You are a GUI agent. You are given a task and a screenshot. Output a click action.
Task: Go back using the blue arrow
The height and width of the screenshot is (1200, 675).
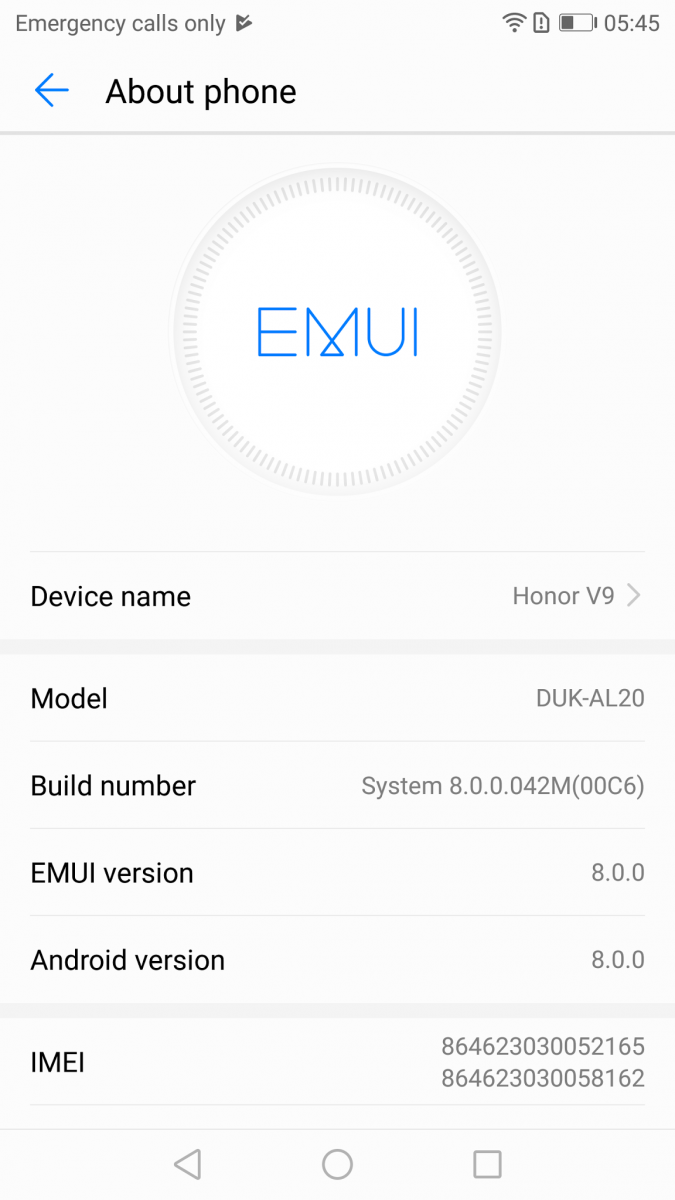click(x=51, y=91)
